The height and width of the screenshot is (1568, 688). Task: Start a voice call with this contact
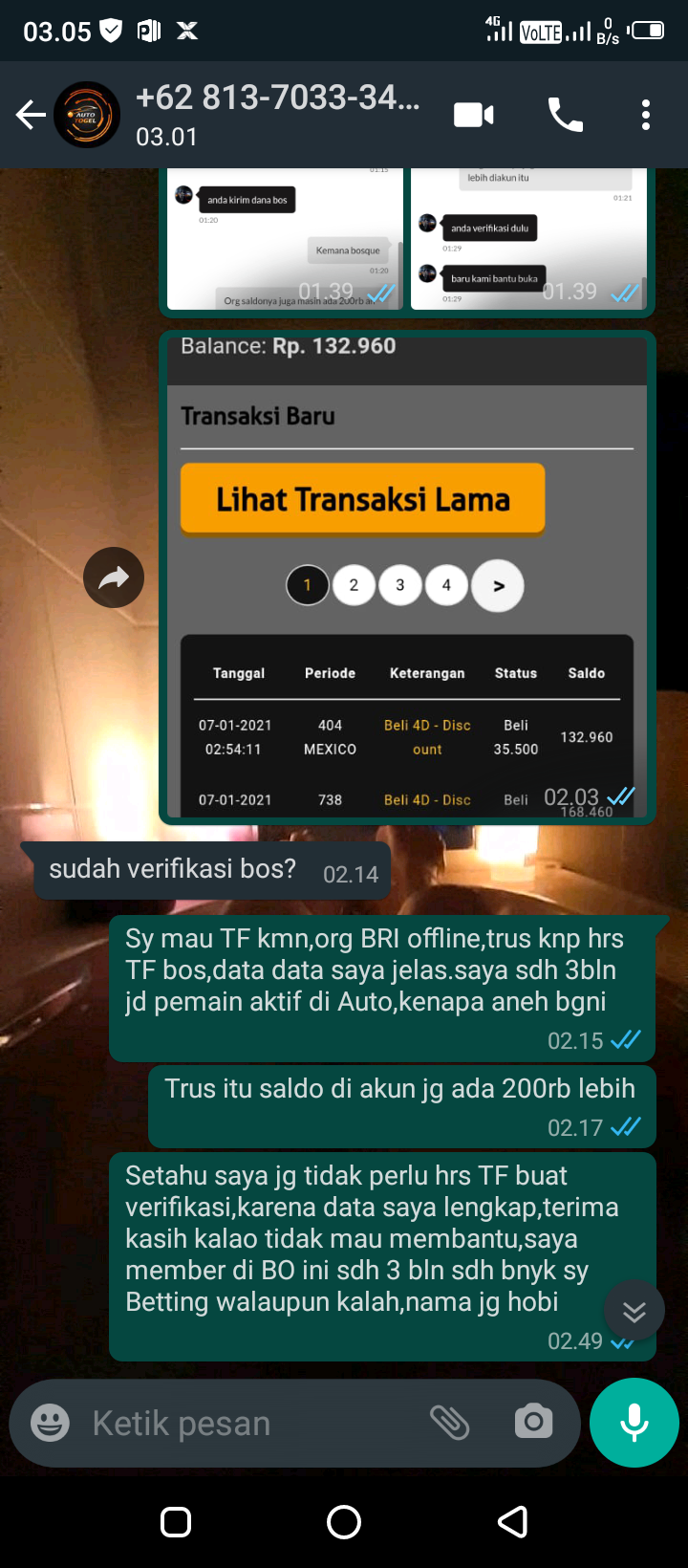pos(565,116)
